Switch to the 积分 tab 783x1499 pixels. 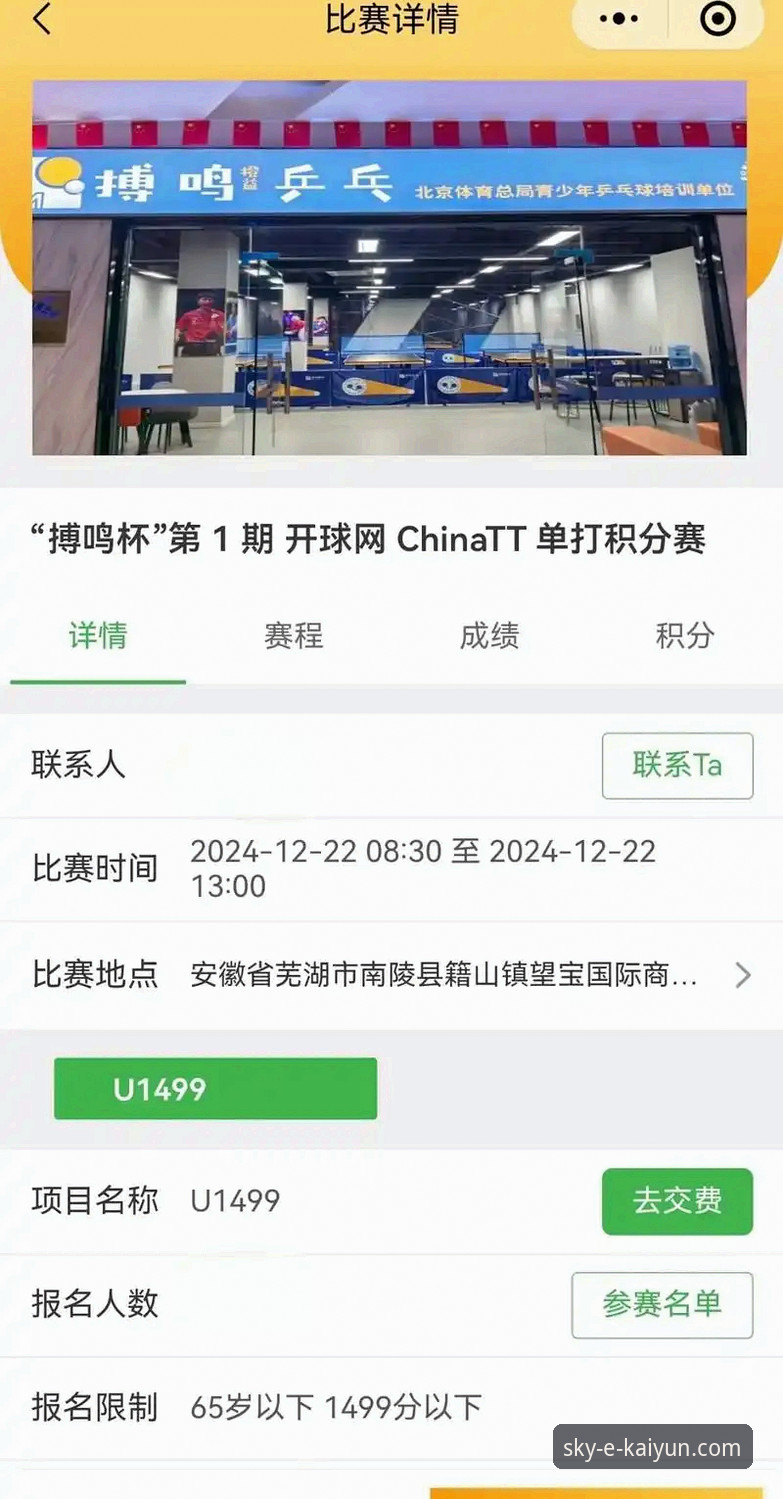coord(684,637)
